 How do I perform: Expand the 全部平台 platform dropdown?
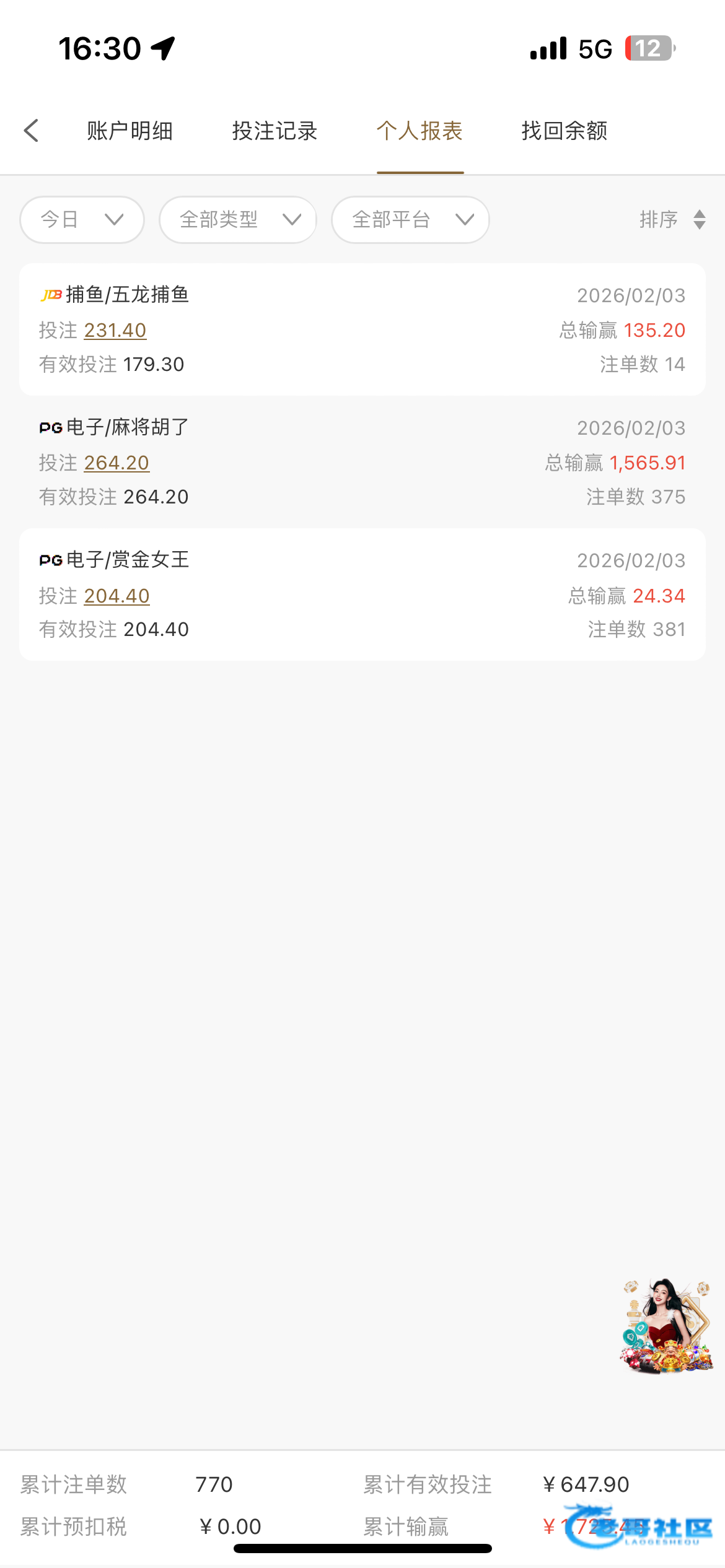click(410, 220)
